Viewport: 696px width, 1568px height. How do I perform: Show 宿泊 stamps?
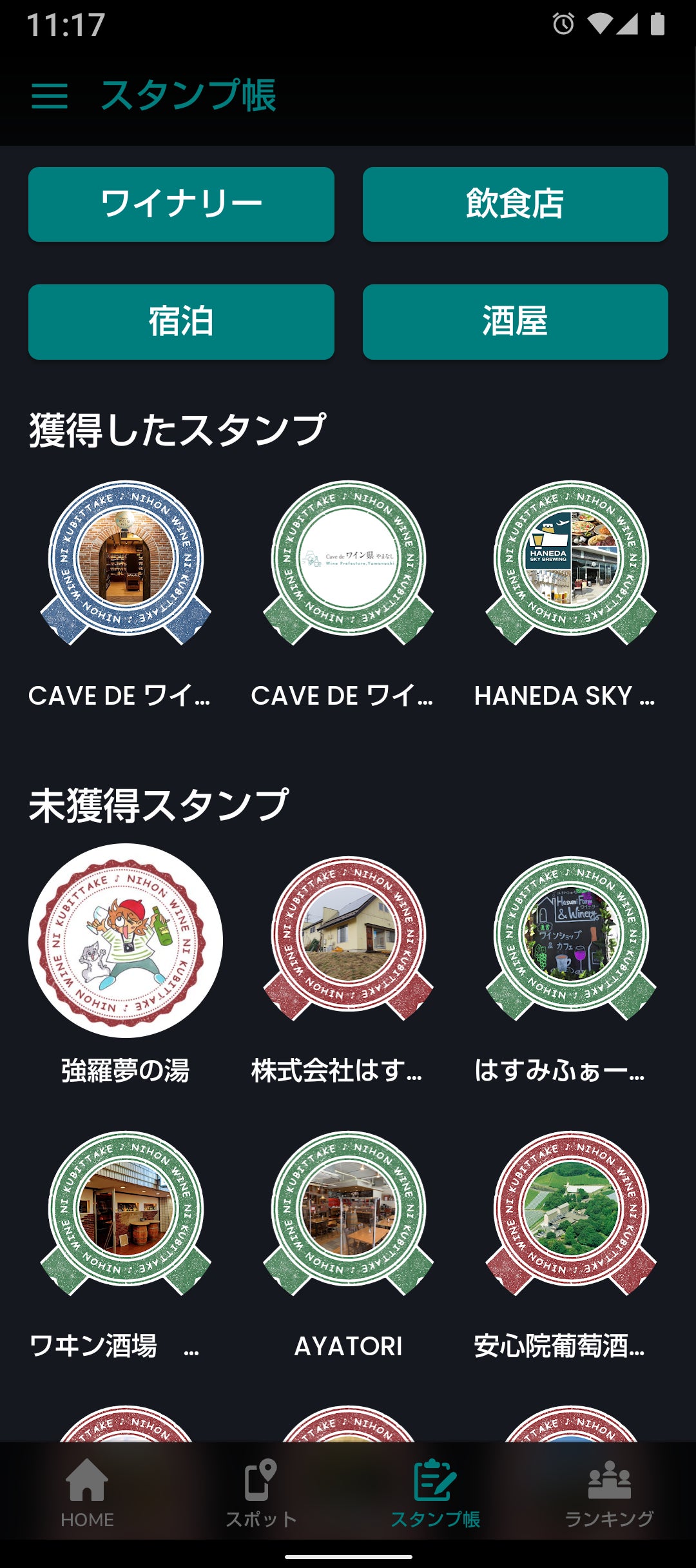[181, 322]
